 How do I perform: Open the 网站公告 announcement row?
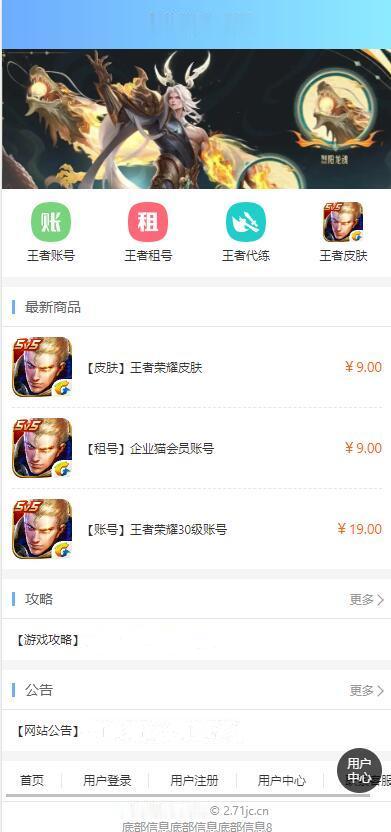coord(197,731)
